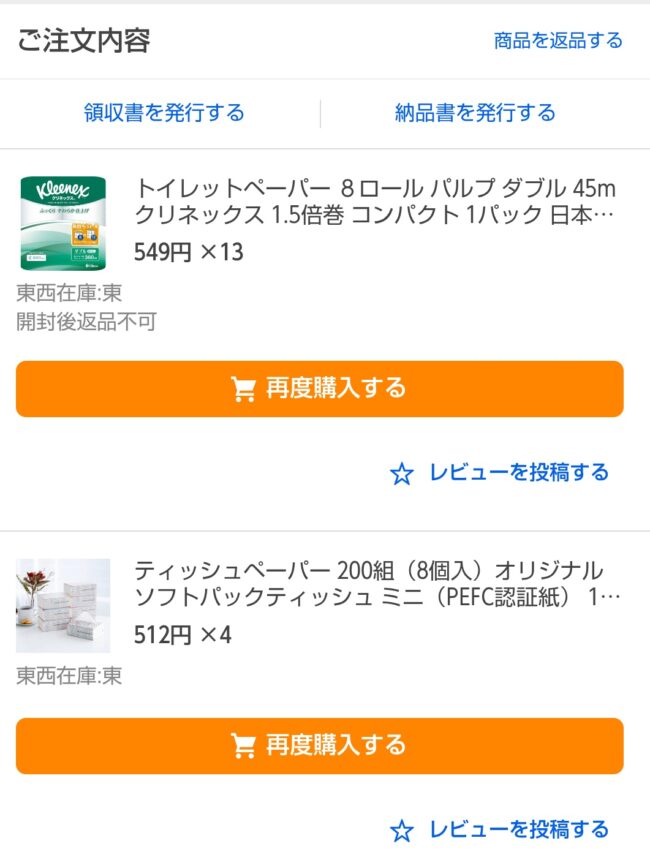Re-purchase the tissue paper with 再度購入する
The image size is (650, 868).
319,746
